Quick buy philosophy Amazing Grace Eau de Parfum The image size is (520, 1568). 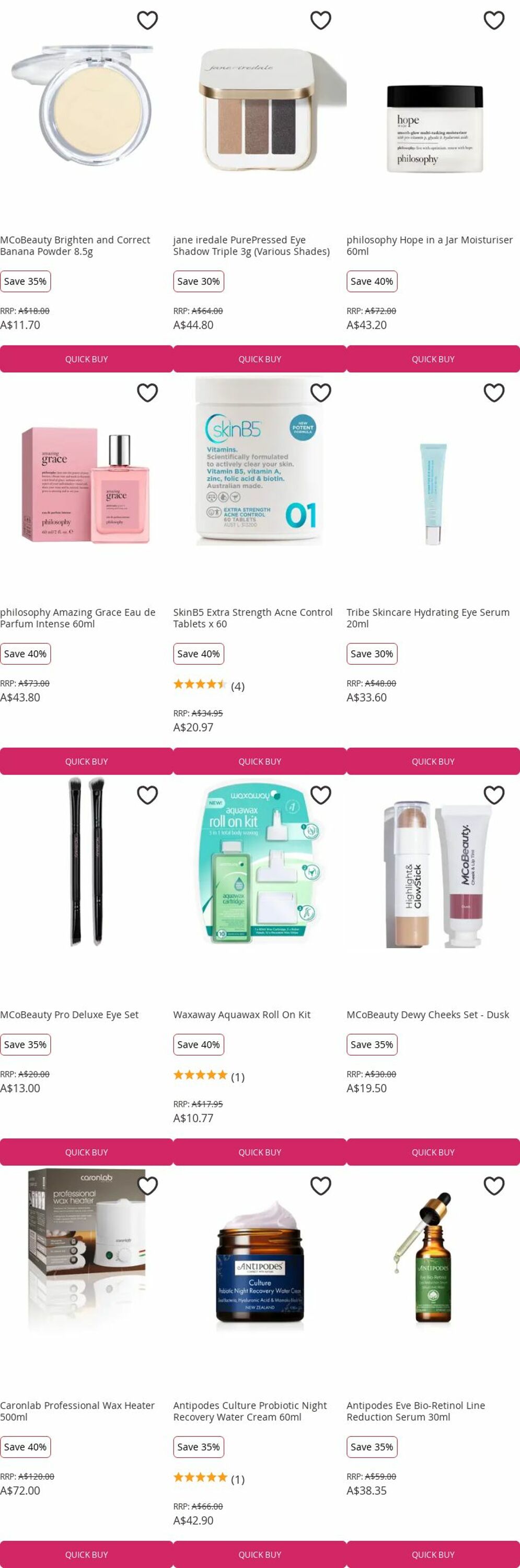click(x=86, y=762)
